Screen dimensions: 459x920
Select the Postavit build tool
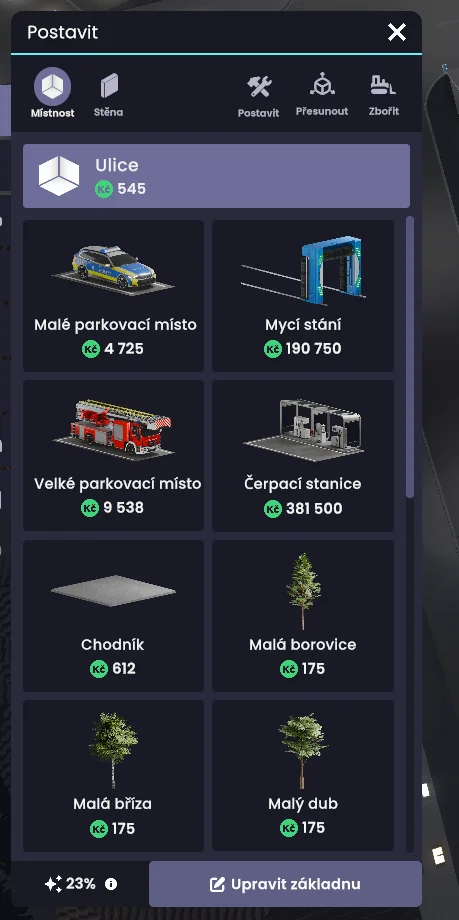tap(258, 97)
